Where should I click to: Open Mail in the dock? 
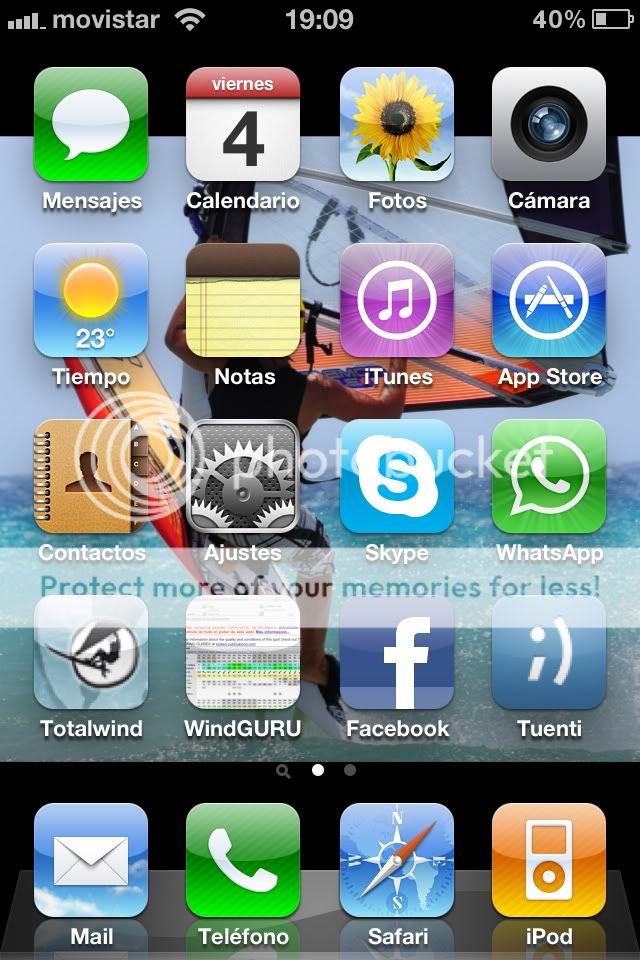(x=91, y=860)
